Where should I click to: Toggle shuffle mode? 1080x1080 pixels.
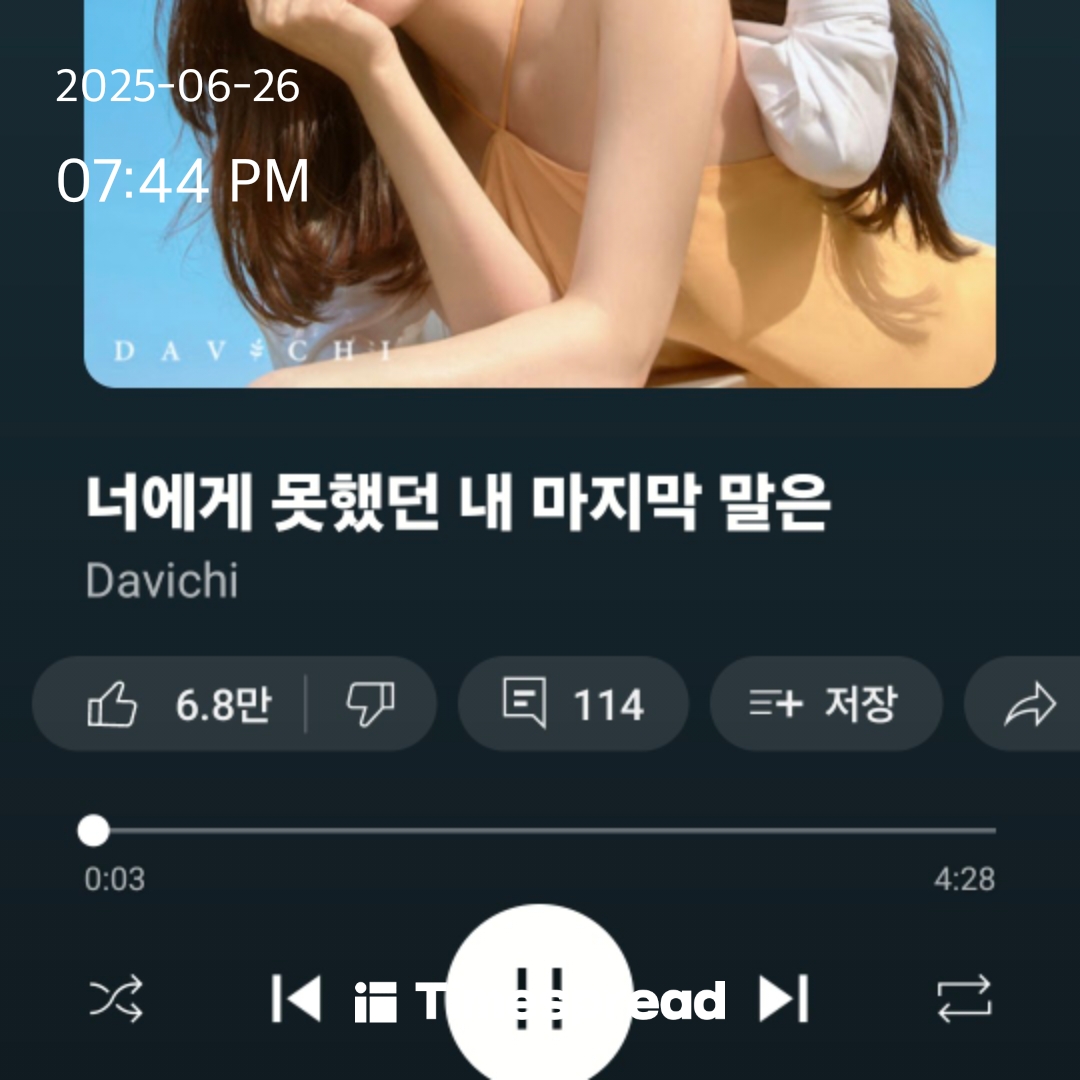[x=117, y=999]
